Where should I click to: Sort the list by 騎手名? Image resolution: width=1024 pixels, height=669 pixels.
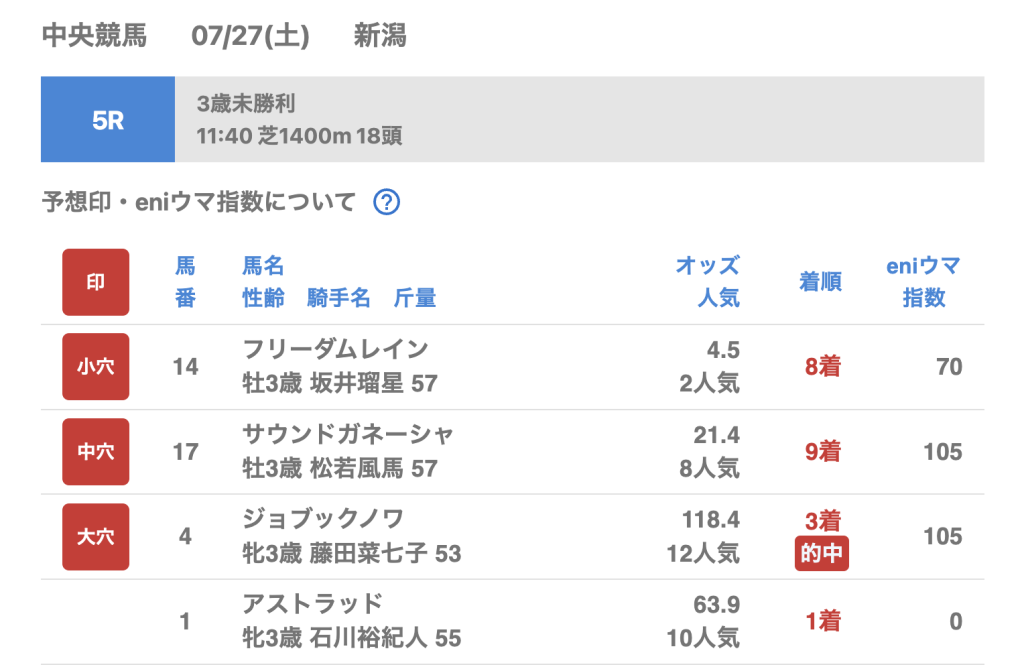[339, 298]
